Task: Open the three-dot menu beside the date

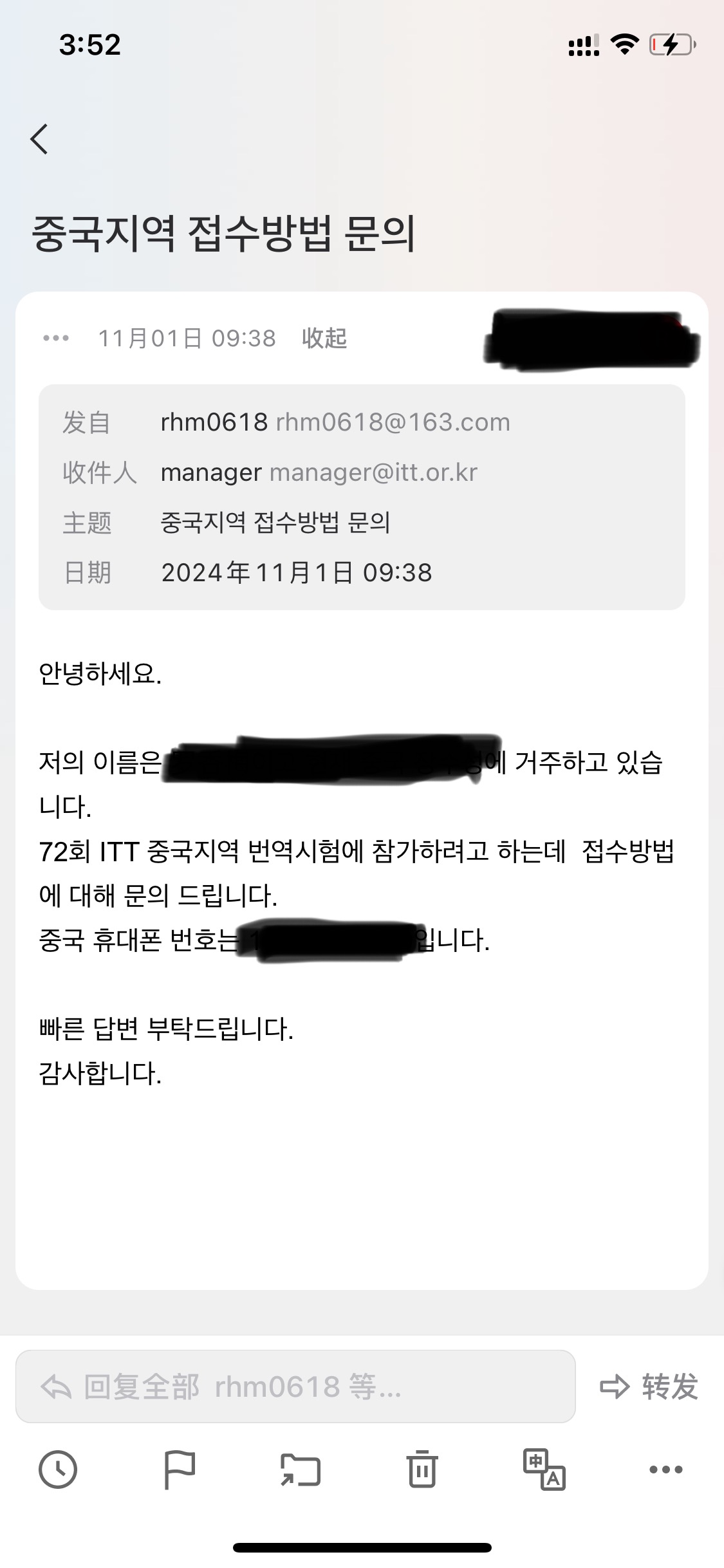Action: tap(56, 338)
